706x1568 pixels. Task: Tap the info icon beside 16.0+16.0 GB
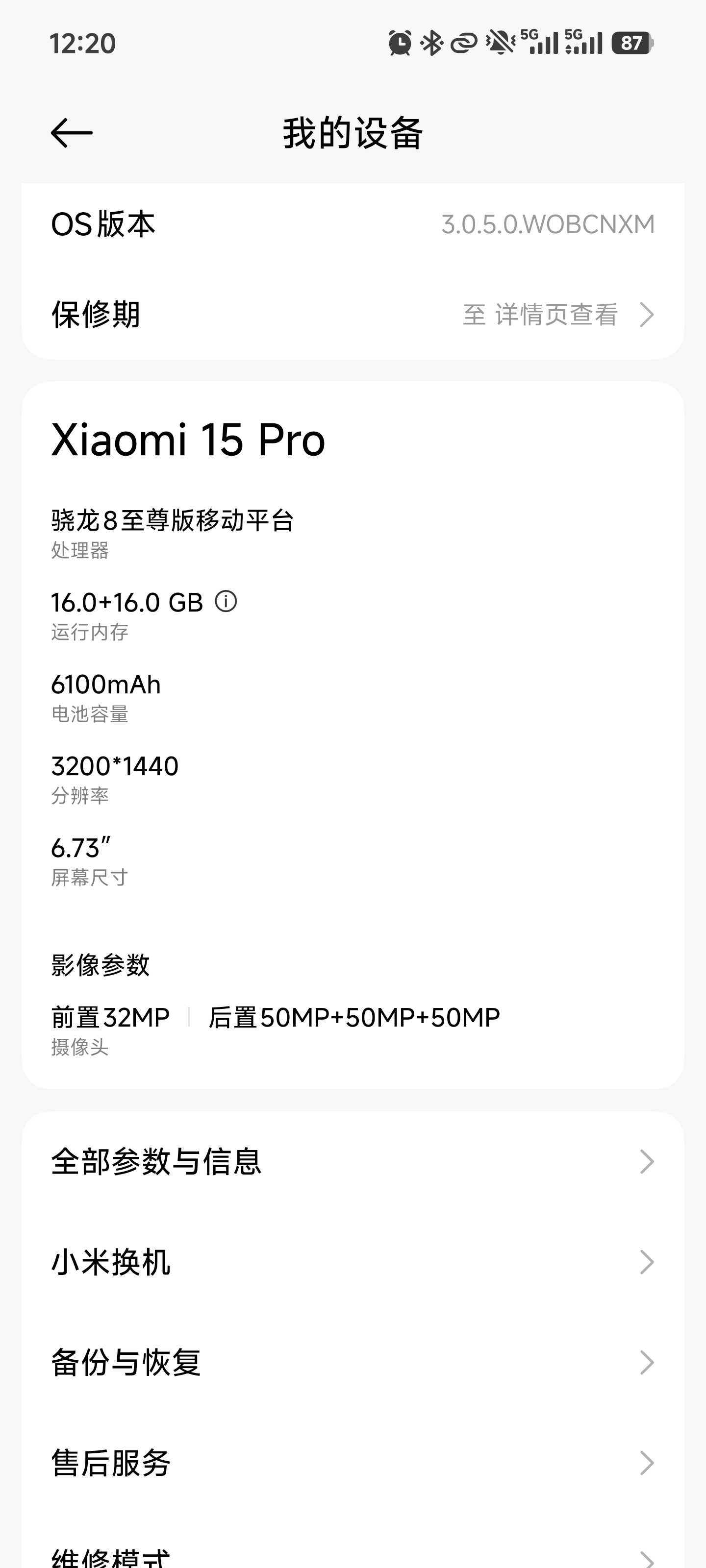226,602
